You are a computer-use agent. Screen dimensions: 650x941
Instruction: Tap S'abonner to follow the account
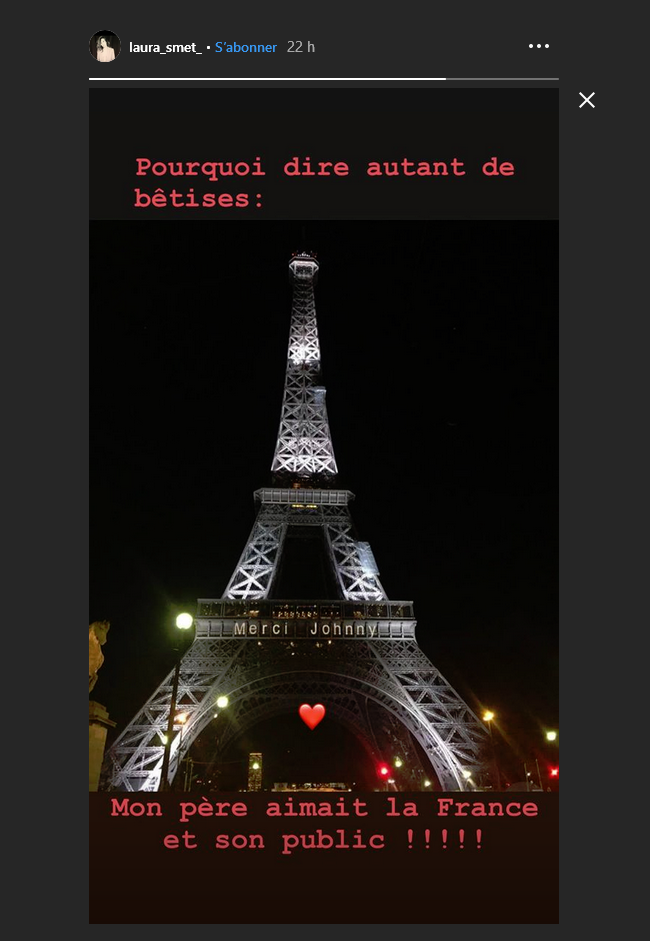pyautogui.click(x=245, y=47)
